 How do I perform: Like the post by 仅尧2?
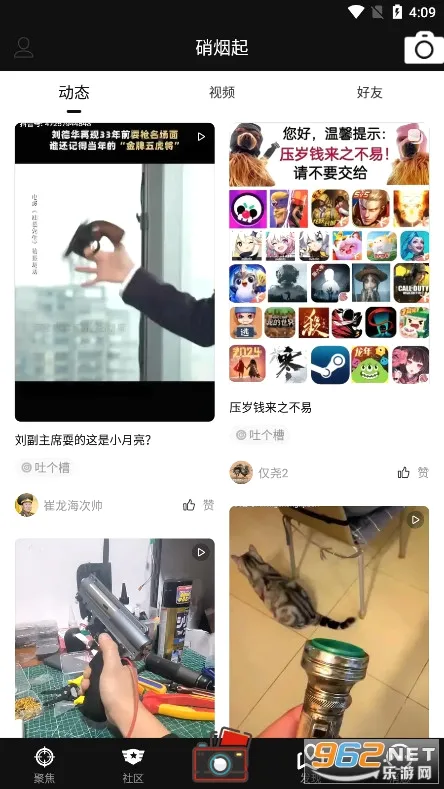(x=413, y=472)
